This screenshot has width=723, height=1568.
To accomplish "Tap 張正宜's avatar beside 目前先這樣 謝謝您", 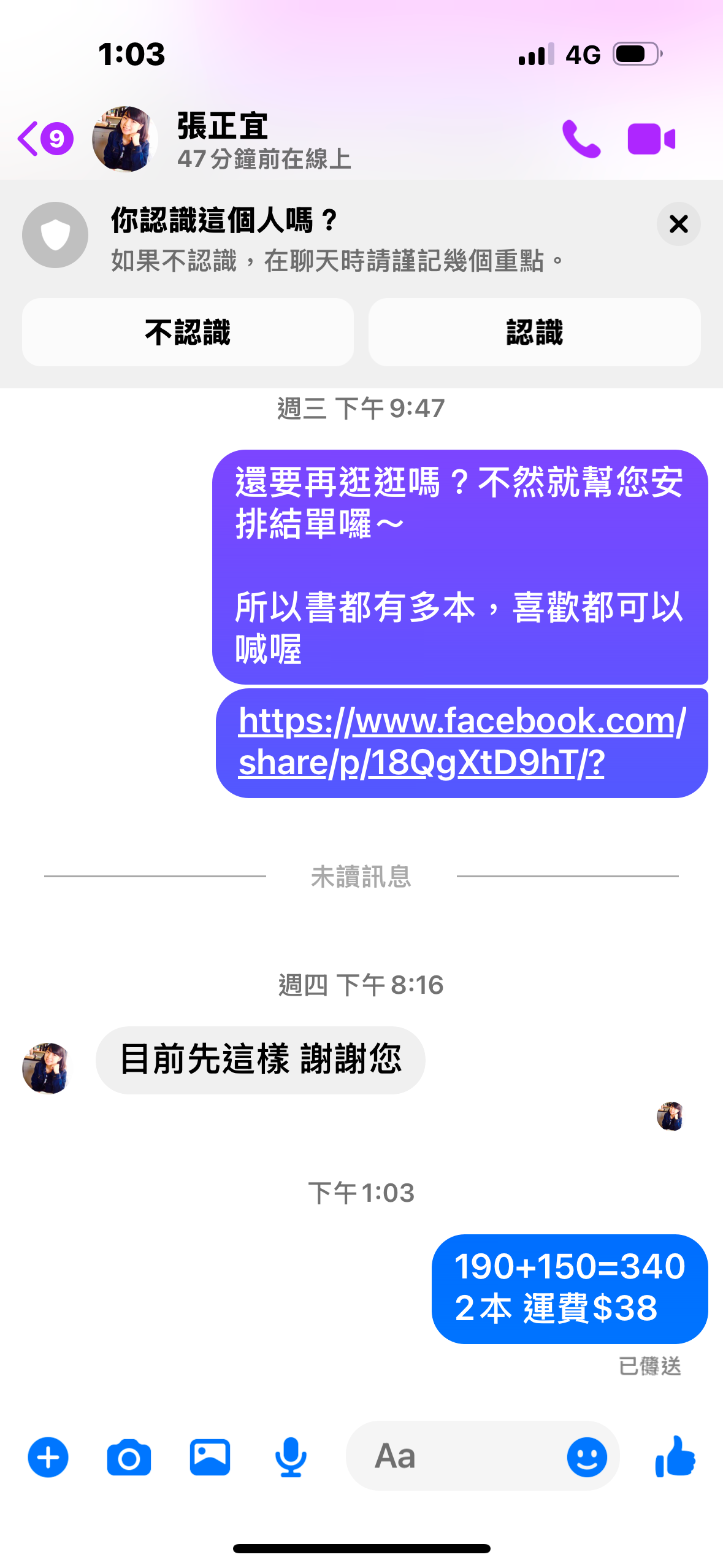I will [47, 1067].
